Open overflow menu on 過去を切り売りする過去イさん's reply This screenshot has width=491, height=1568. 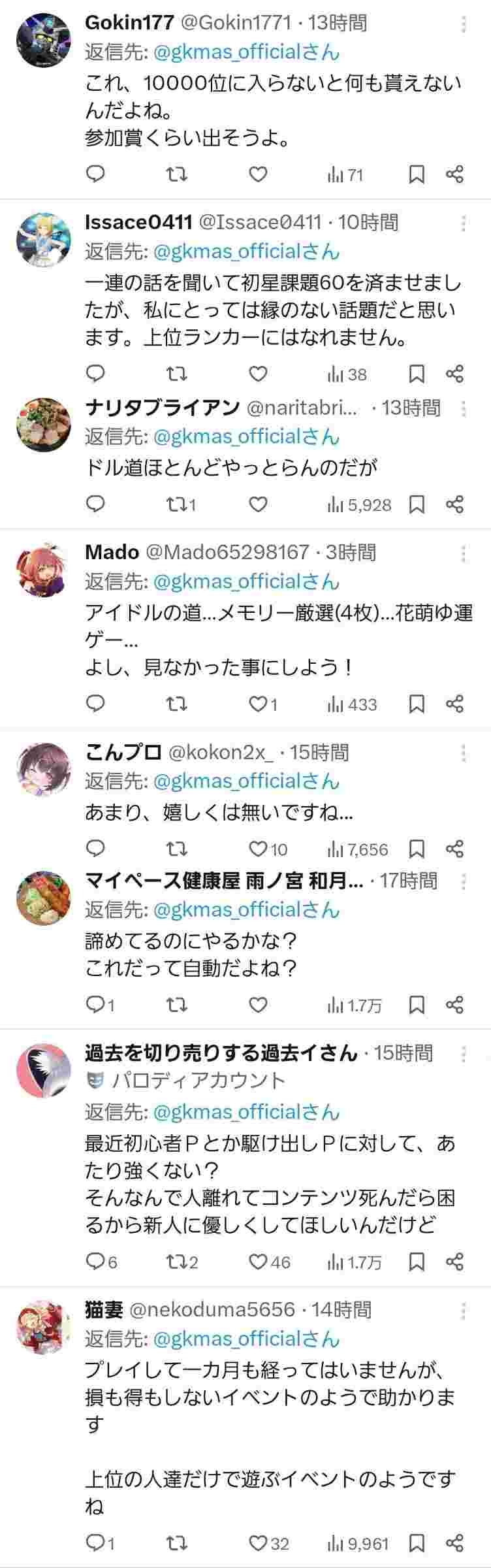tap(464, 1053)
